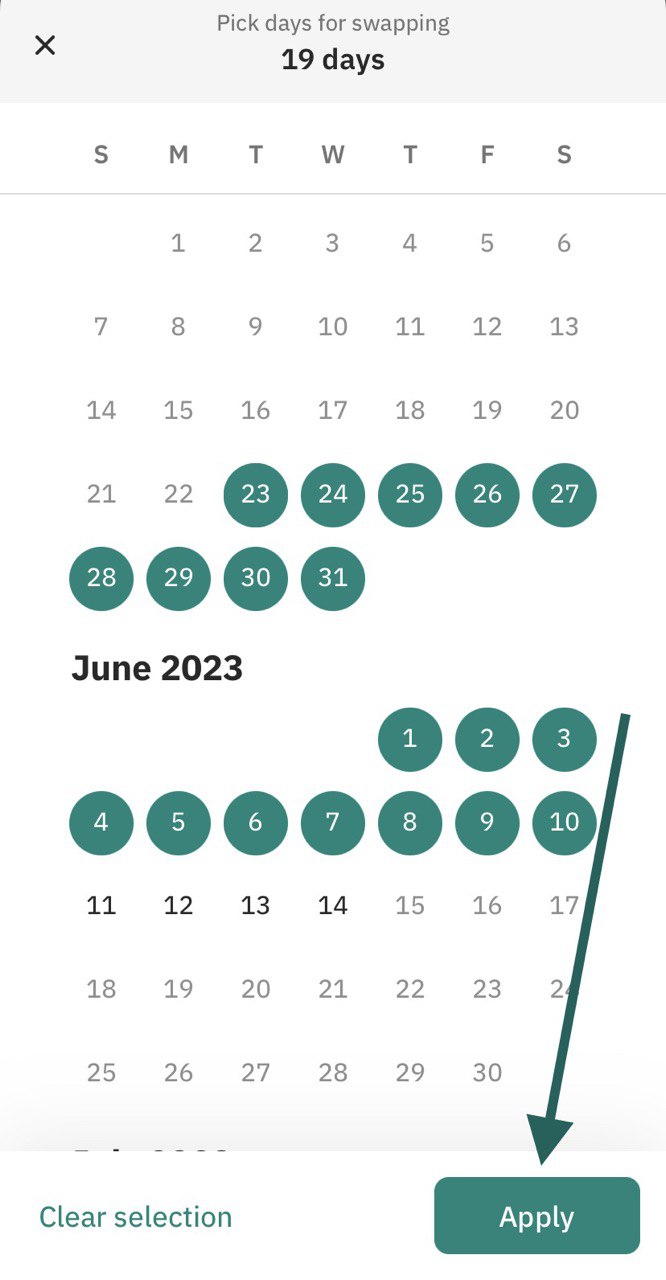Deselect June 4
Screen dimensions: 666x1280
pos(101,822)
